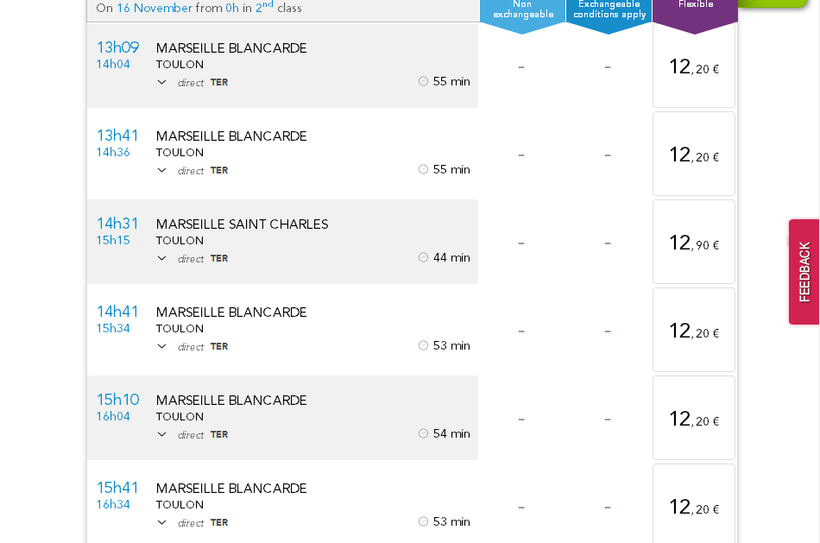This screenshot has height=543, width=820.
Task: Open the Feedback side tab
Action: (804, 272)
